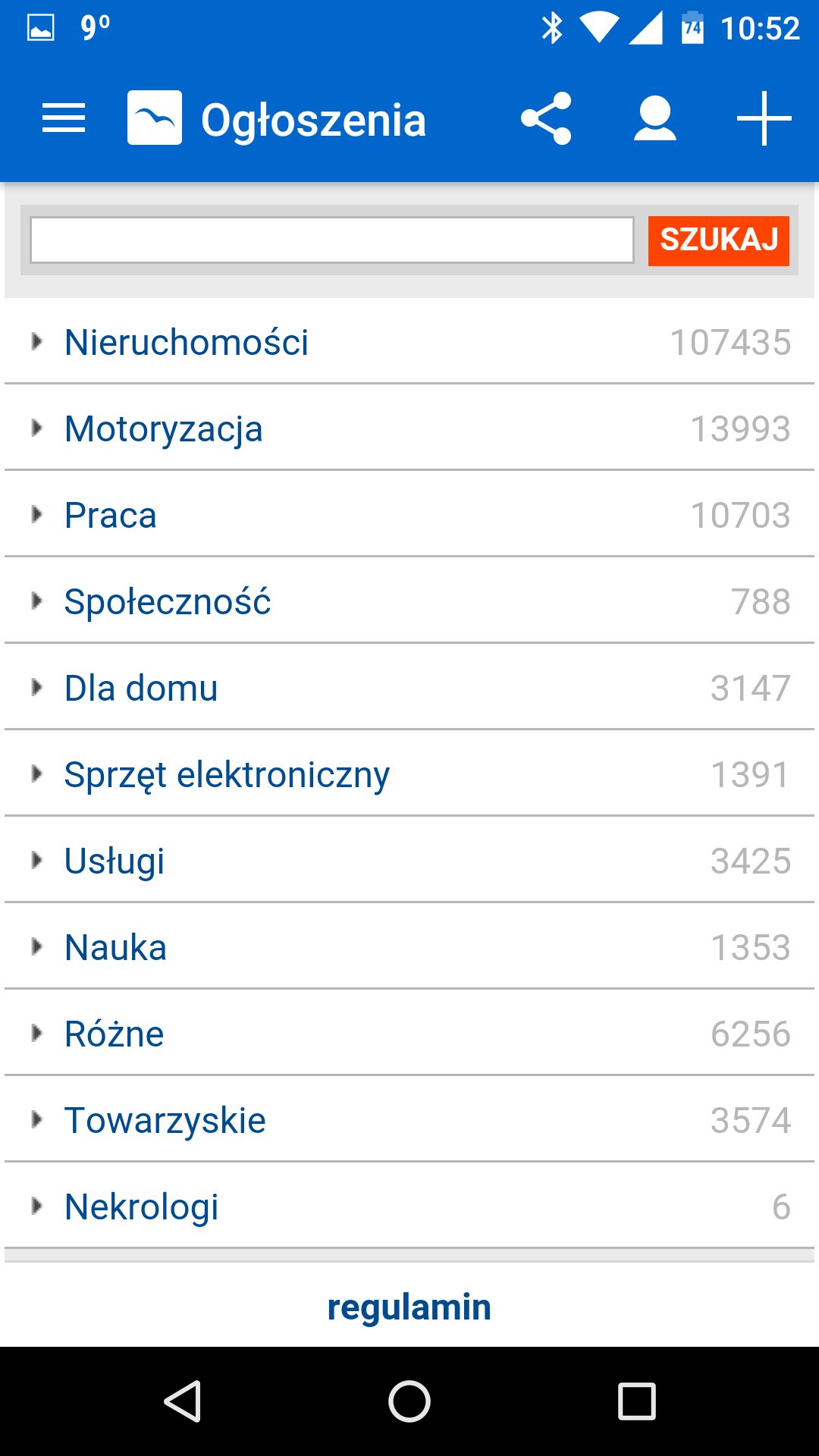This screenshot has height=1456, width=819.
Task: Add a new listing with plus icon
Action: (x=764, y=118)
